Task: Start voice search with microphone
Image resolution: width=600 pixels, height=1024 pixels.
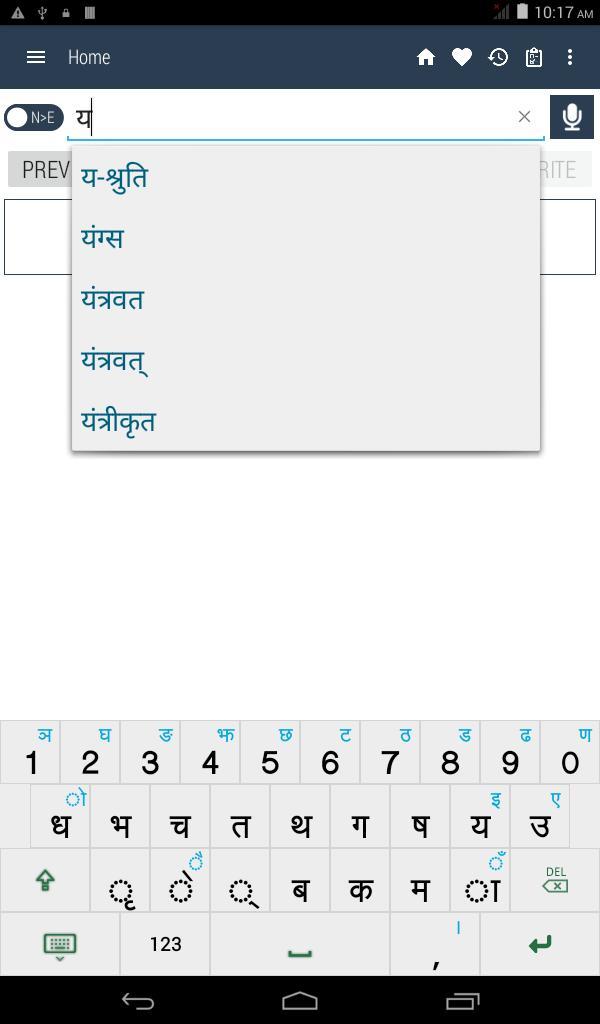Action: coord(572,117)
